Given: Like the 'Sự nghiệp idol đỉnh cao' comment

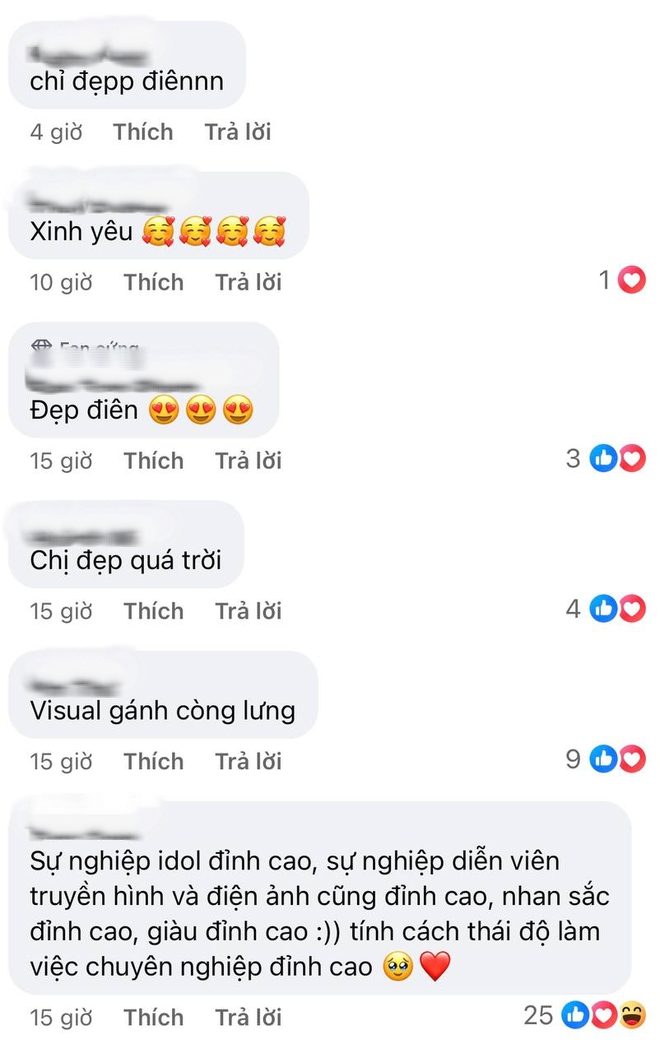Looking at the screenshot, I should point(153,1017).
